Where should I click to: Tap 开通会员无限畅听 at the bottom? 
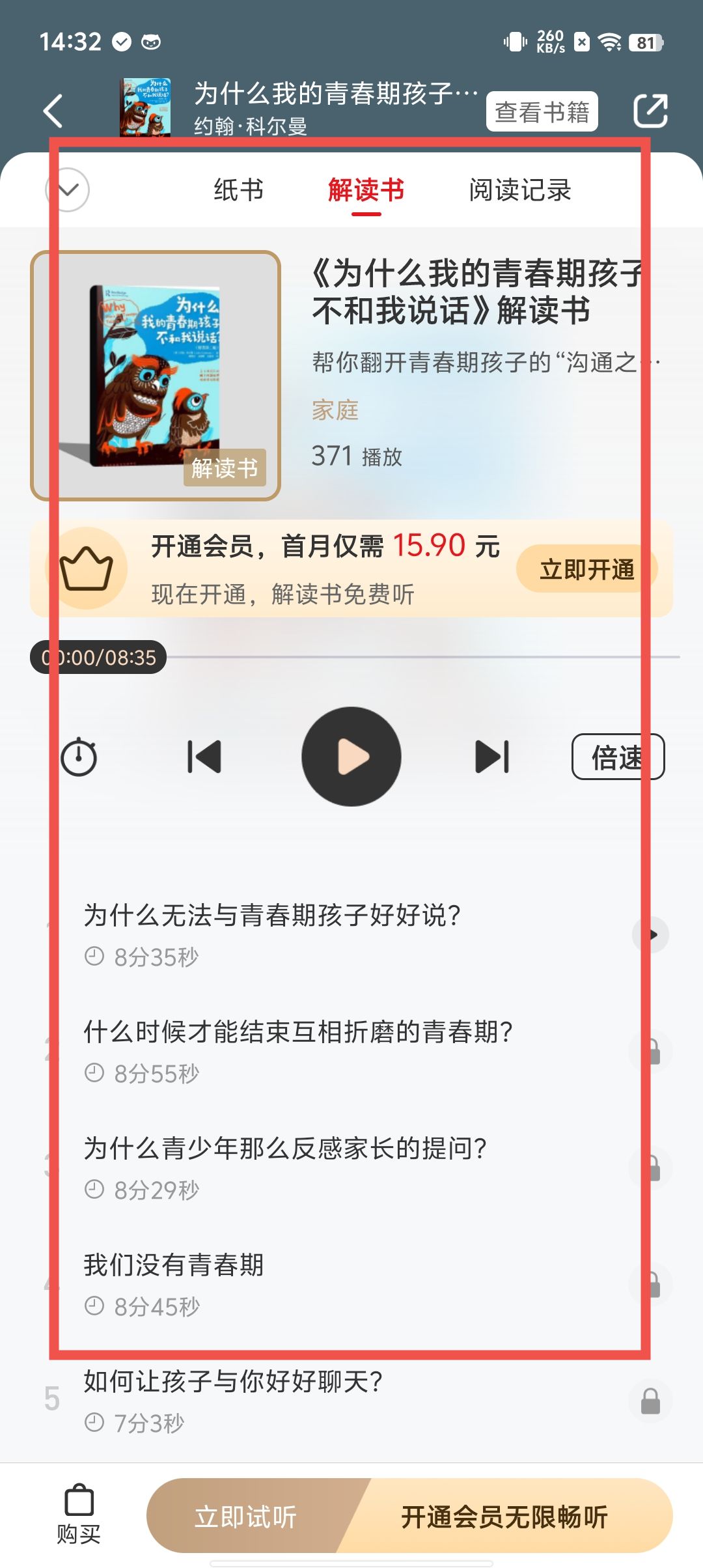pos(504,1517)
